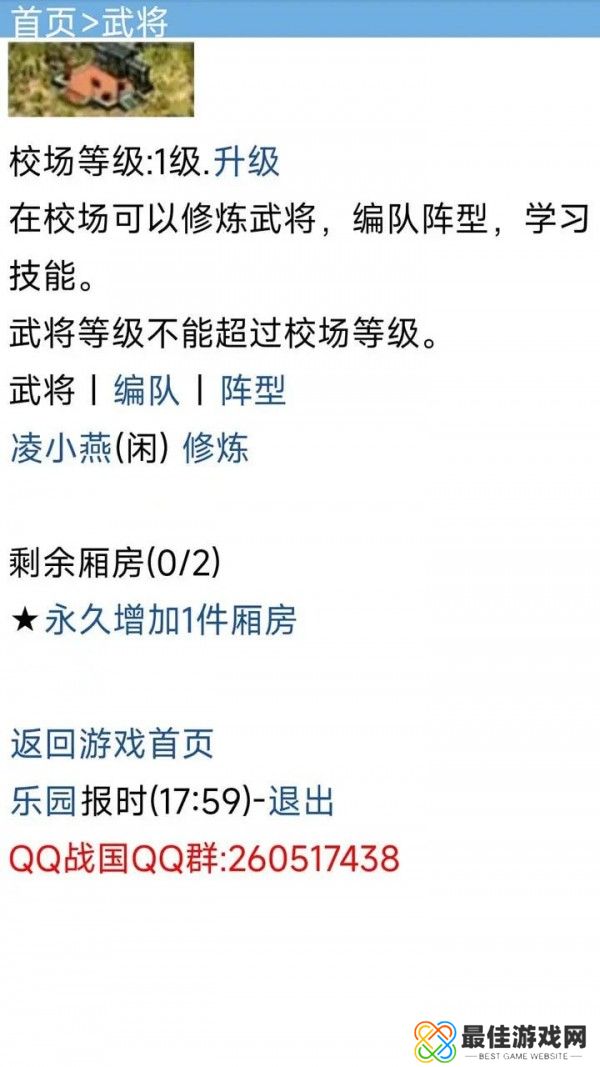Open the 编队 section
Viewport: 600px width, 1067px height.
point(146,391)
